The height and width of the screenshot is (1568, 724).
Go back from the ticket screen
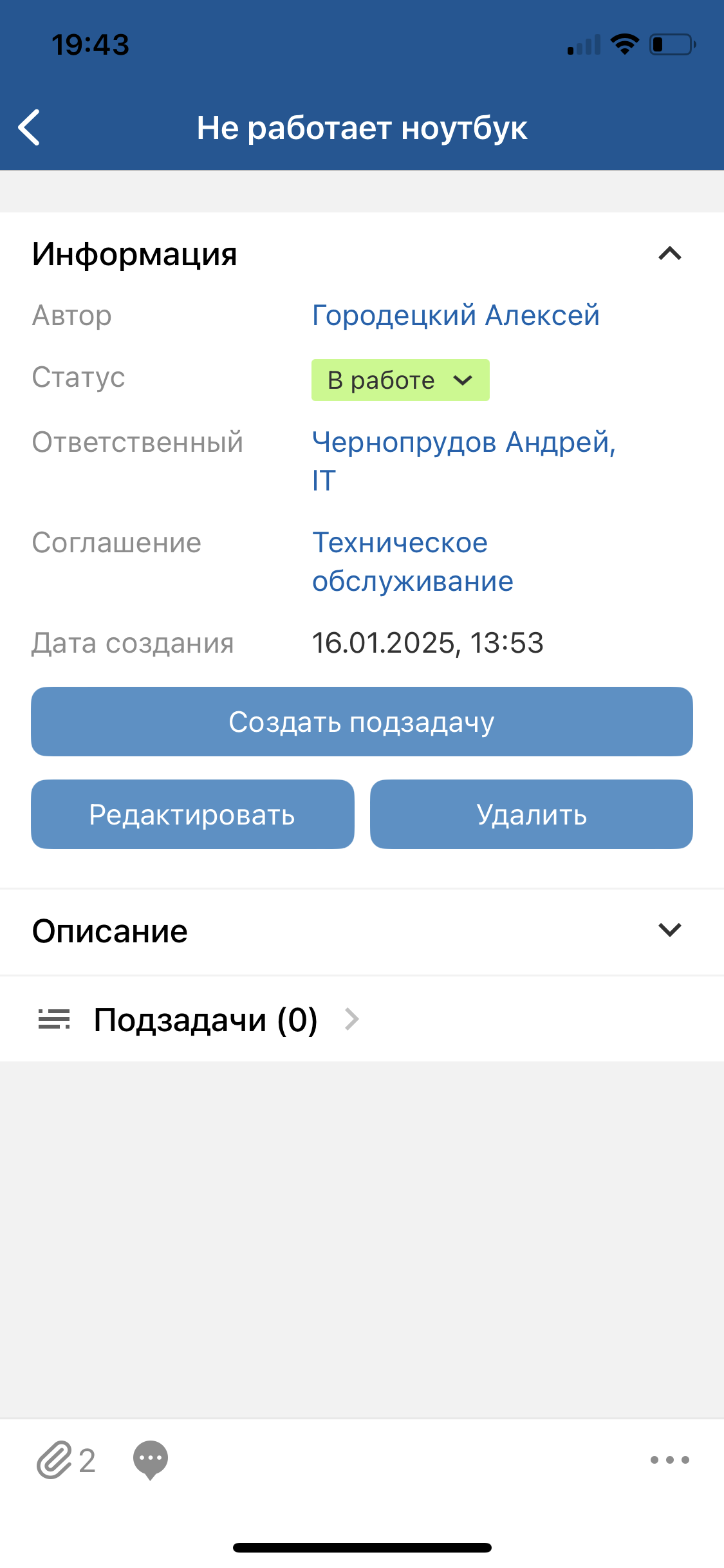(x=30, y=127)
